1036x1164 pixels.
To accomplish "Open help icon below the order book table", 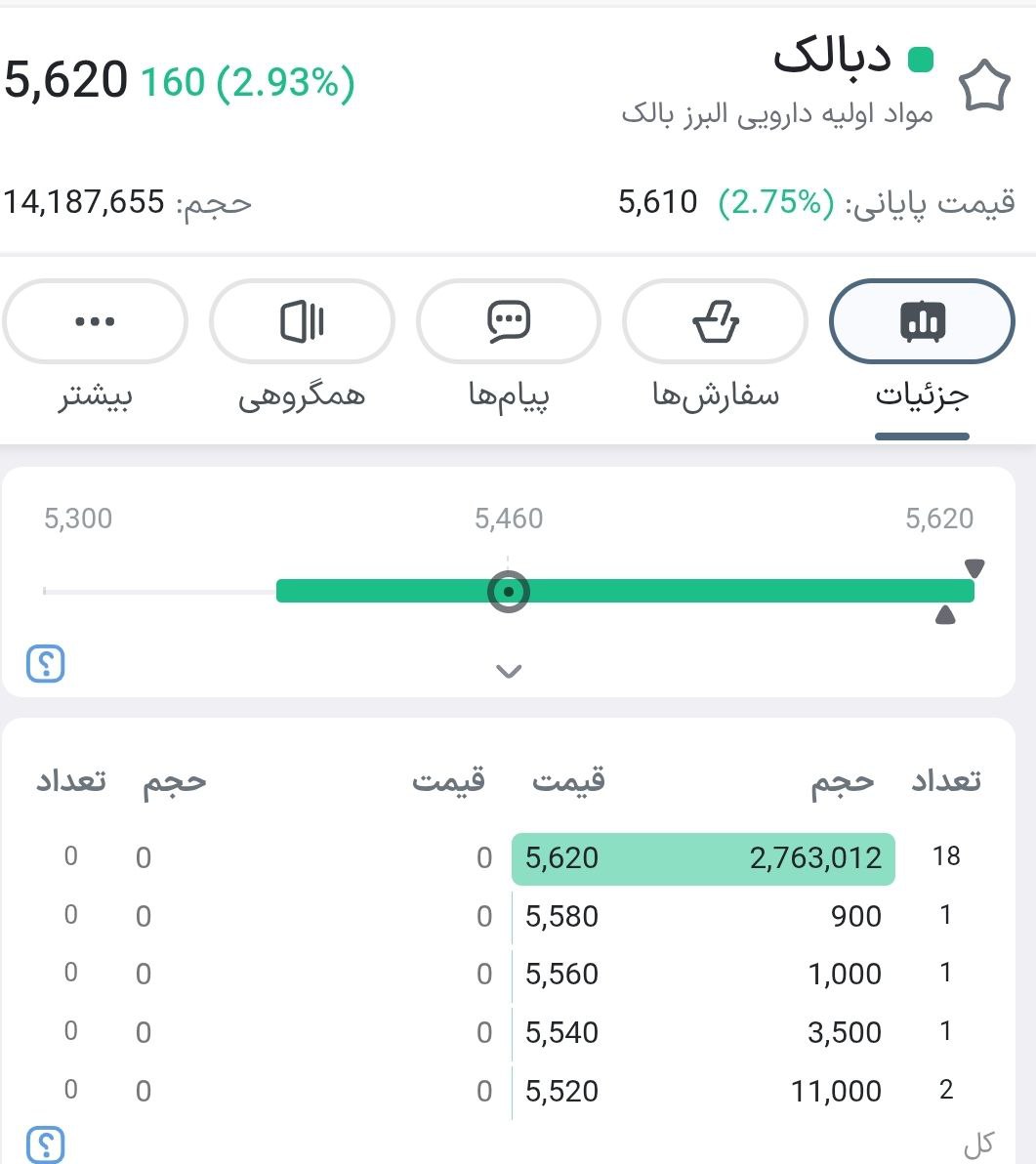I will tap(45, 1143).
